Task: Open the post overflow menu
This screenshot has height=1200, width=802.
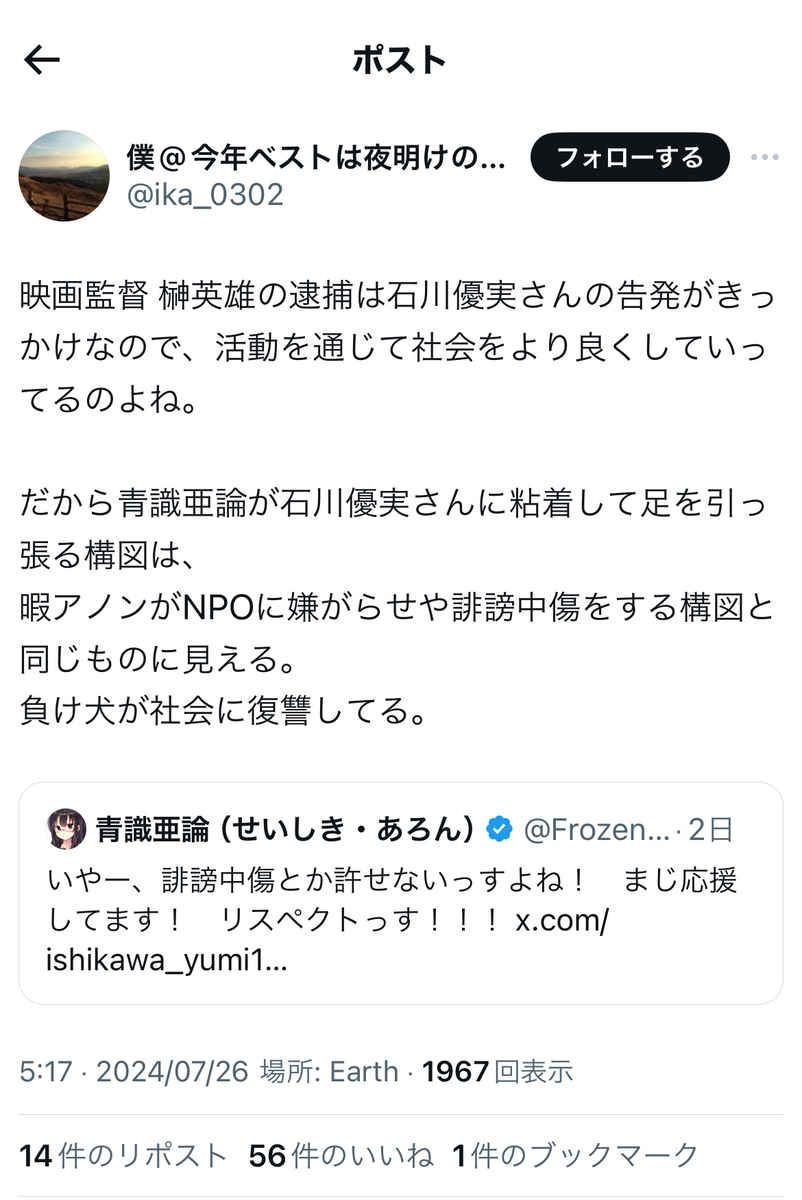Action: coord(764,157)
